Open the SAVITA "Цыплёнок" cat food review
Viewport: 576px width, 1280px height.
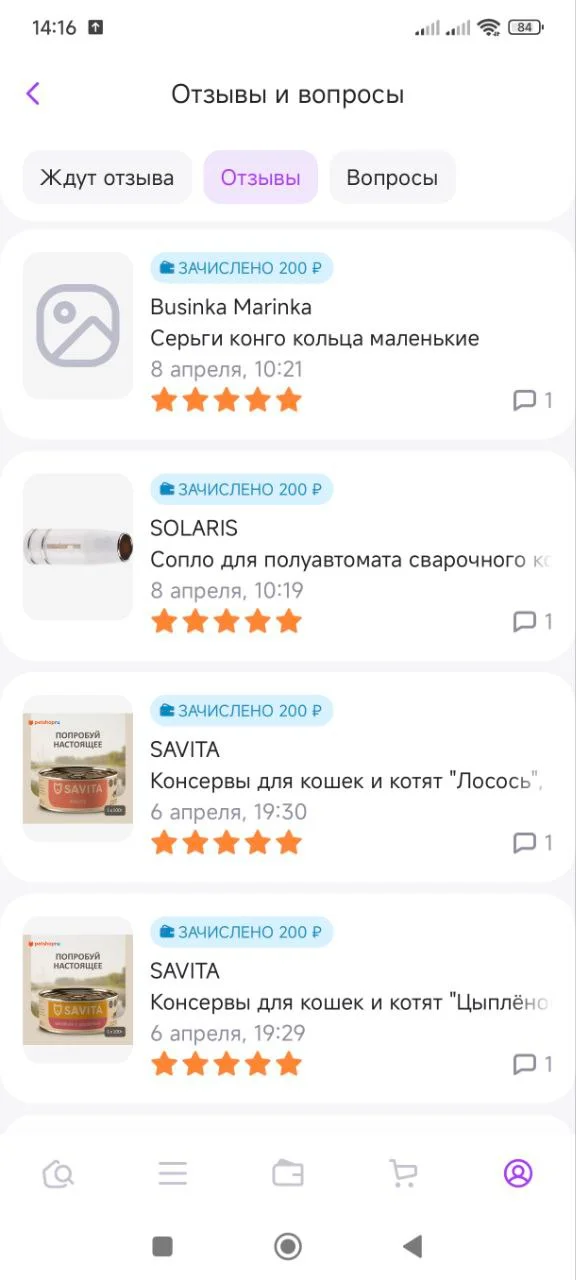[288, 999]
